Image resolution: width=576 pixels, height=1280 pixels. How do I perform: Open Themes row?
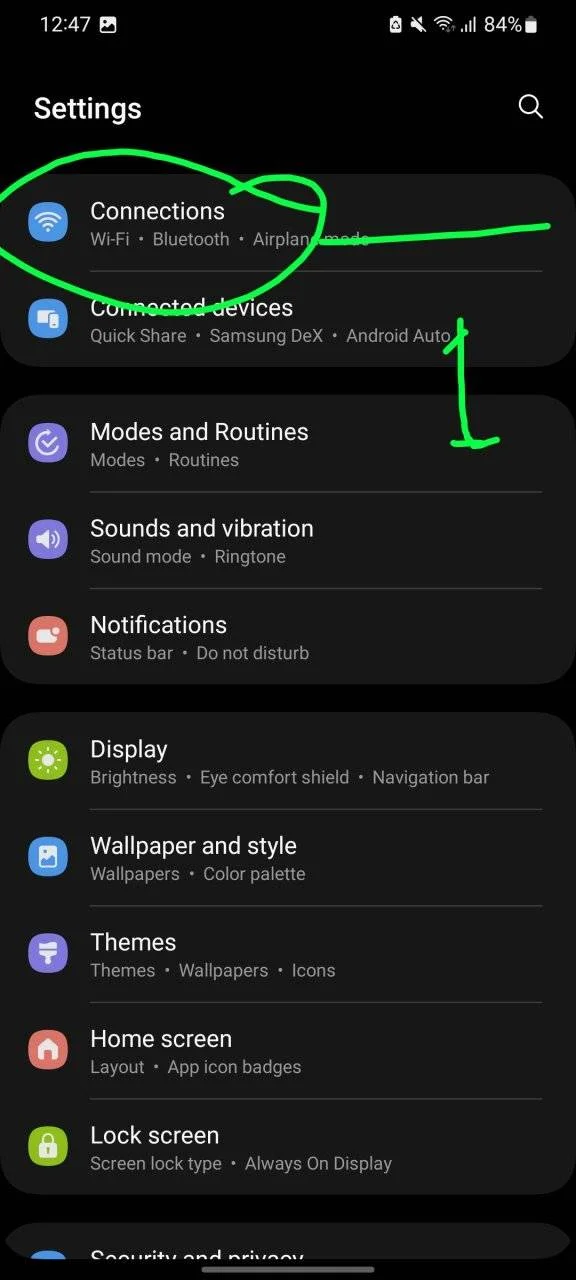coord(288,954)
